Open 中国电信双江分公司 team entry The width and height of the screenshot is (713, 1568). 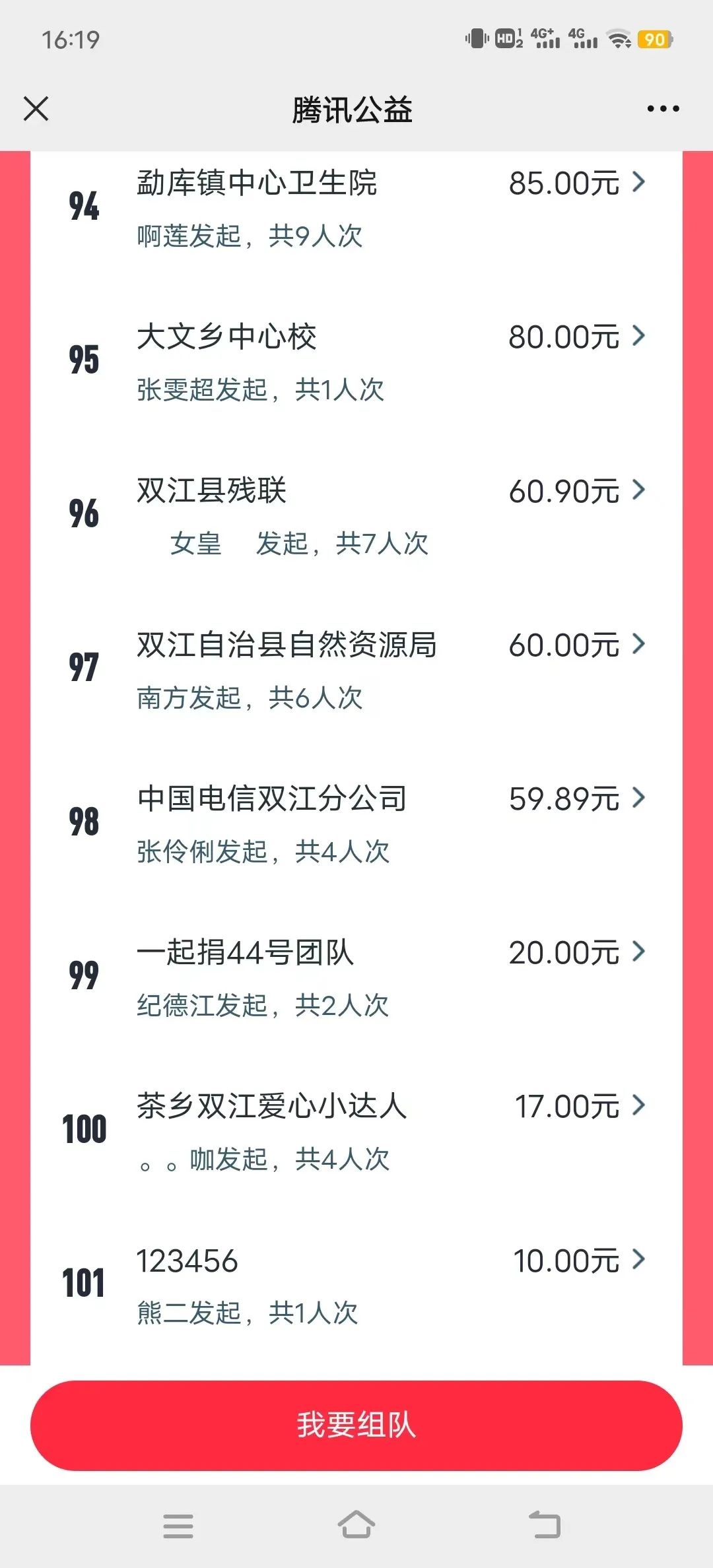tap(356, 823)
